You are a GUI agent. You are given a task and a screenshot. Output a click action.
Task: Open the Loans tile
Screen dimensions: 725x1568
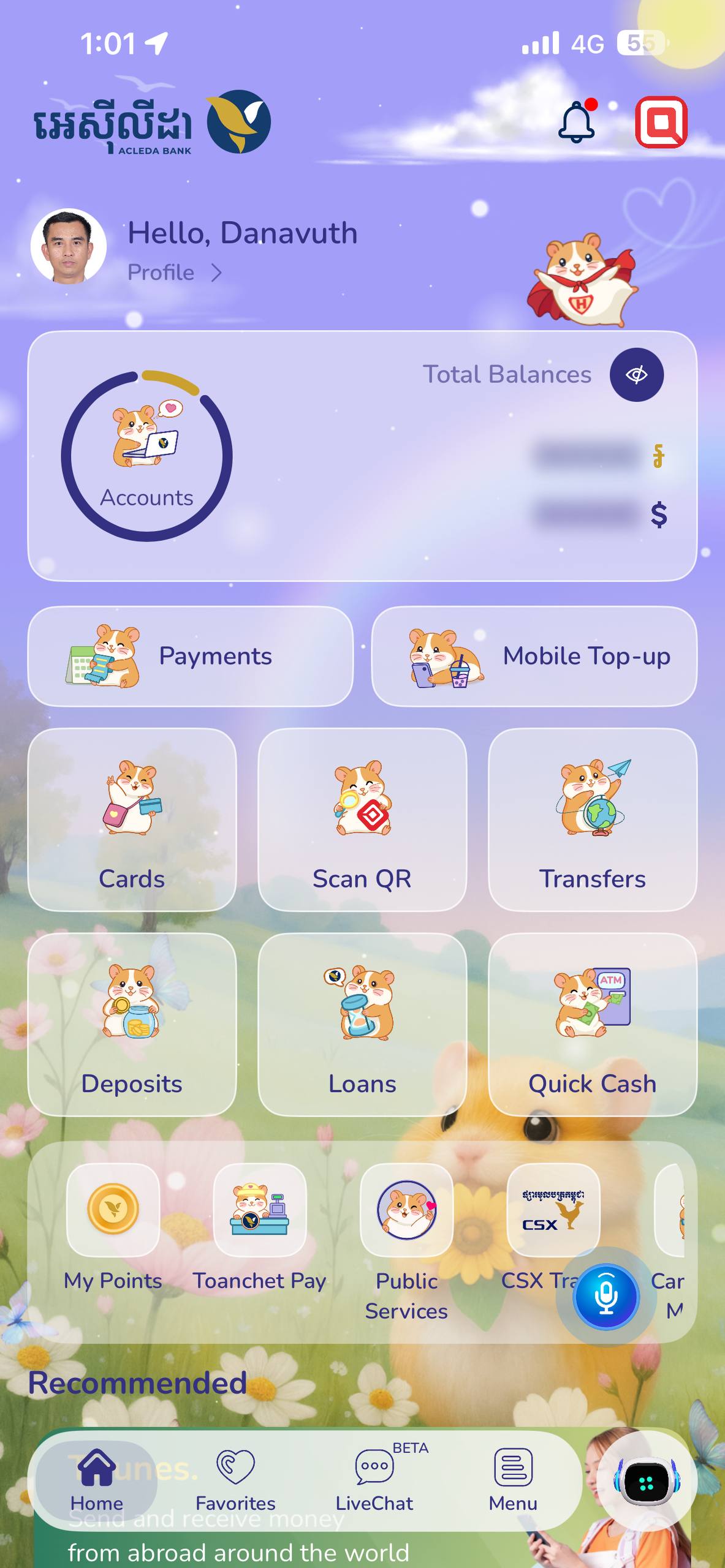[x=362, y=1024]
